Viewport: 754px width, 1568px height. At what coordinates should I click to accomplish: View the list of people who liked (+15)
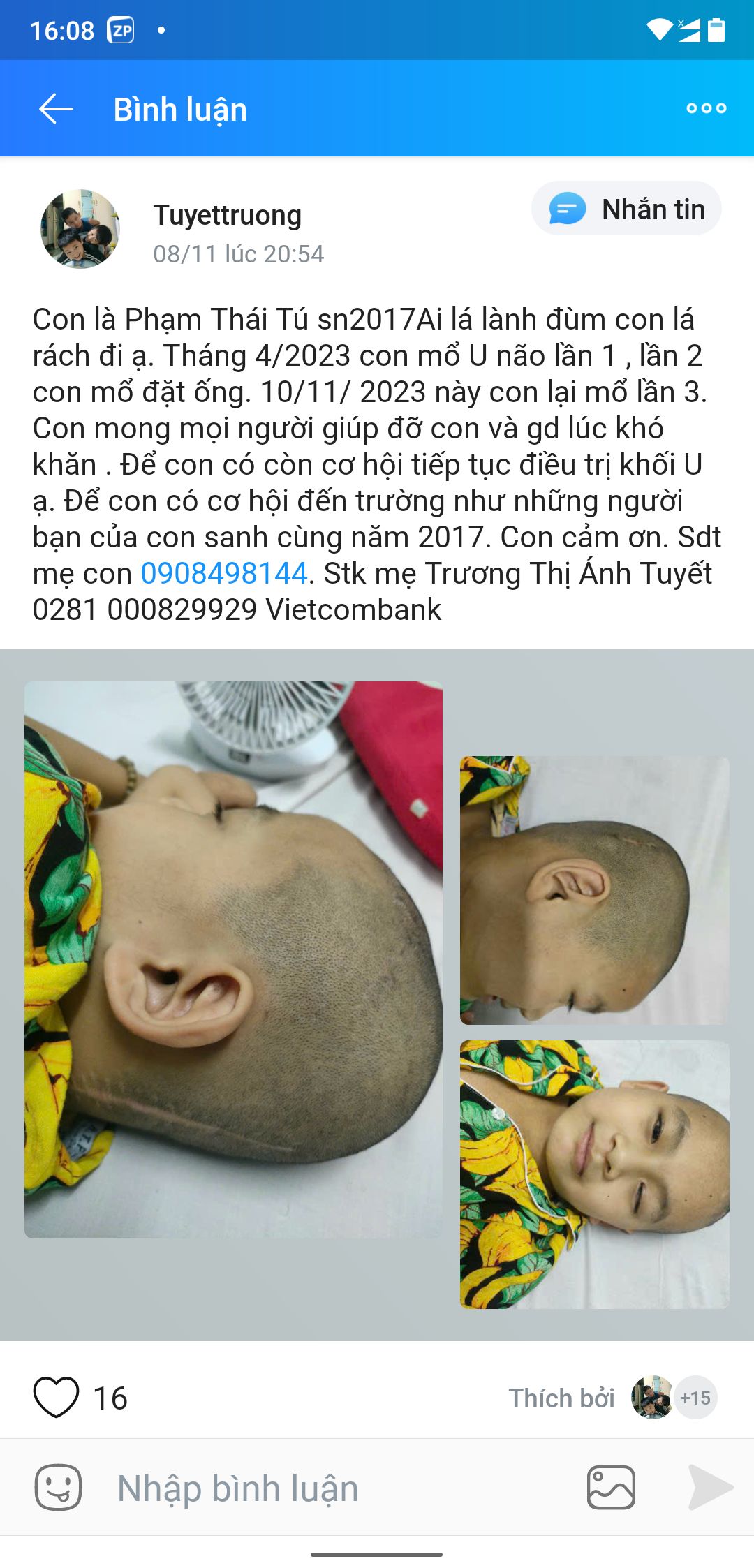pyautogui.click(x=695, y=1398)
